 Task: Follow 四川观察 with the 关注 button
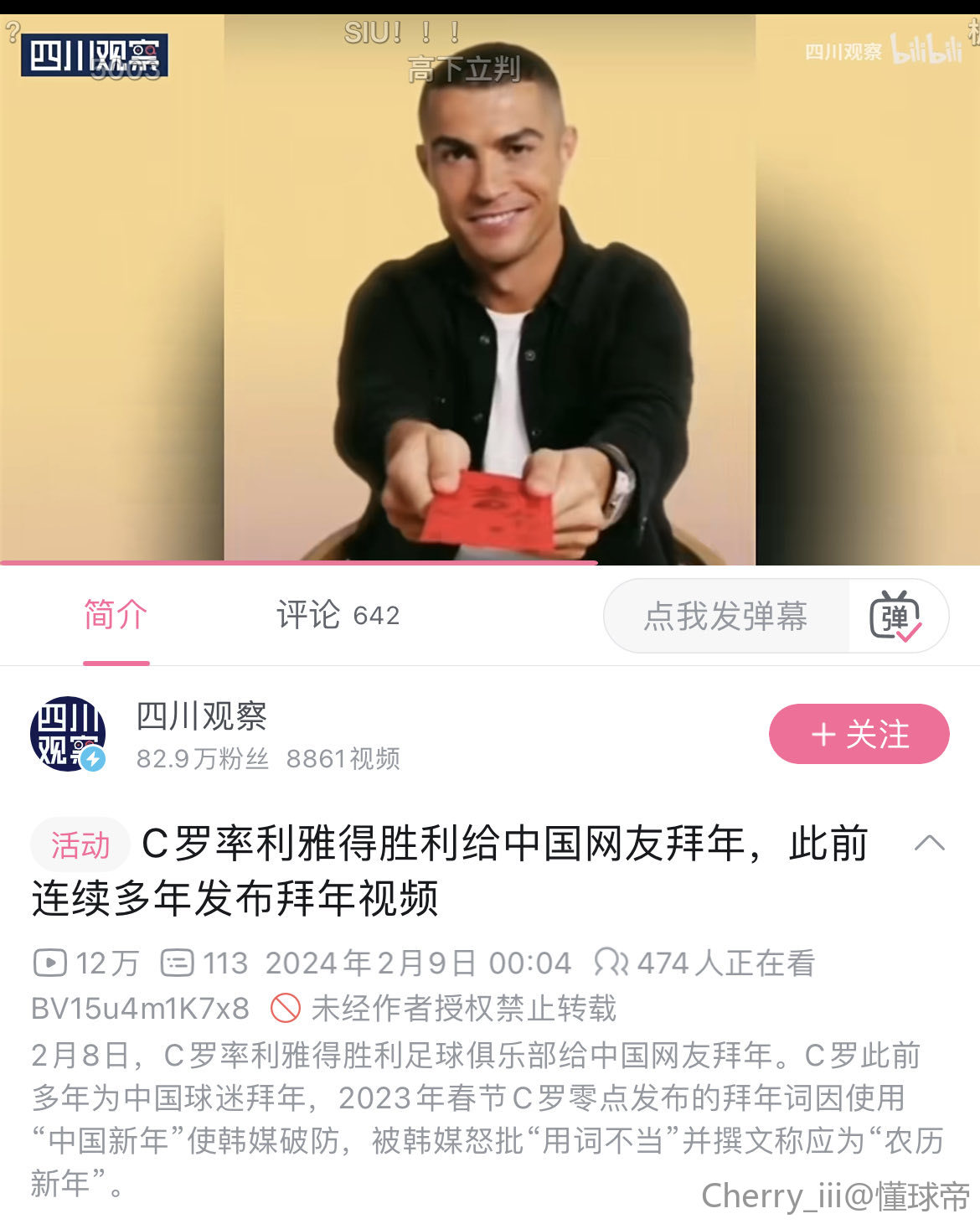point(859,735)
